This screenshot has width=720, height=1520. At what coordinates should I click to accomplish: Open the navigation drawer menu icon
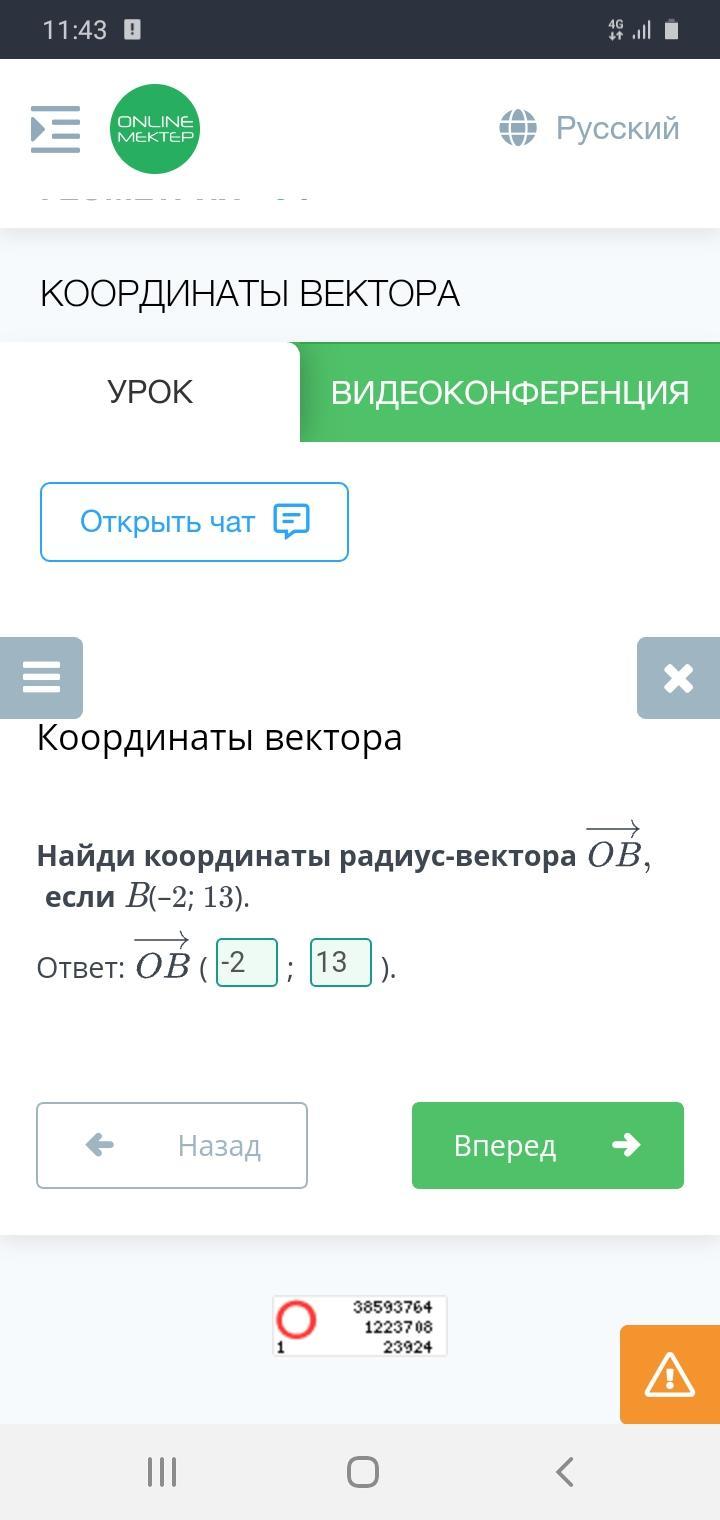coord(56,129)
